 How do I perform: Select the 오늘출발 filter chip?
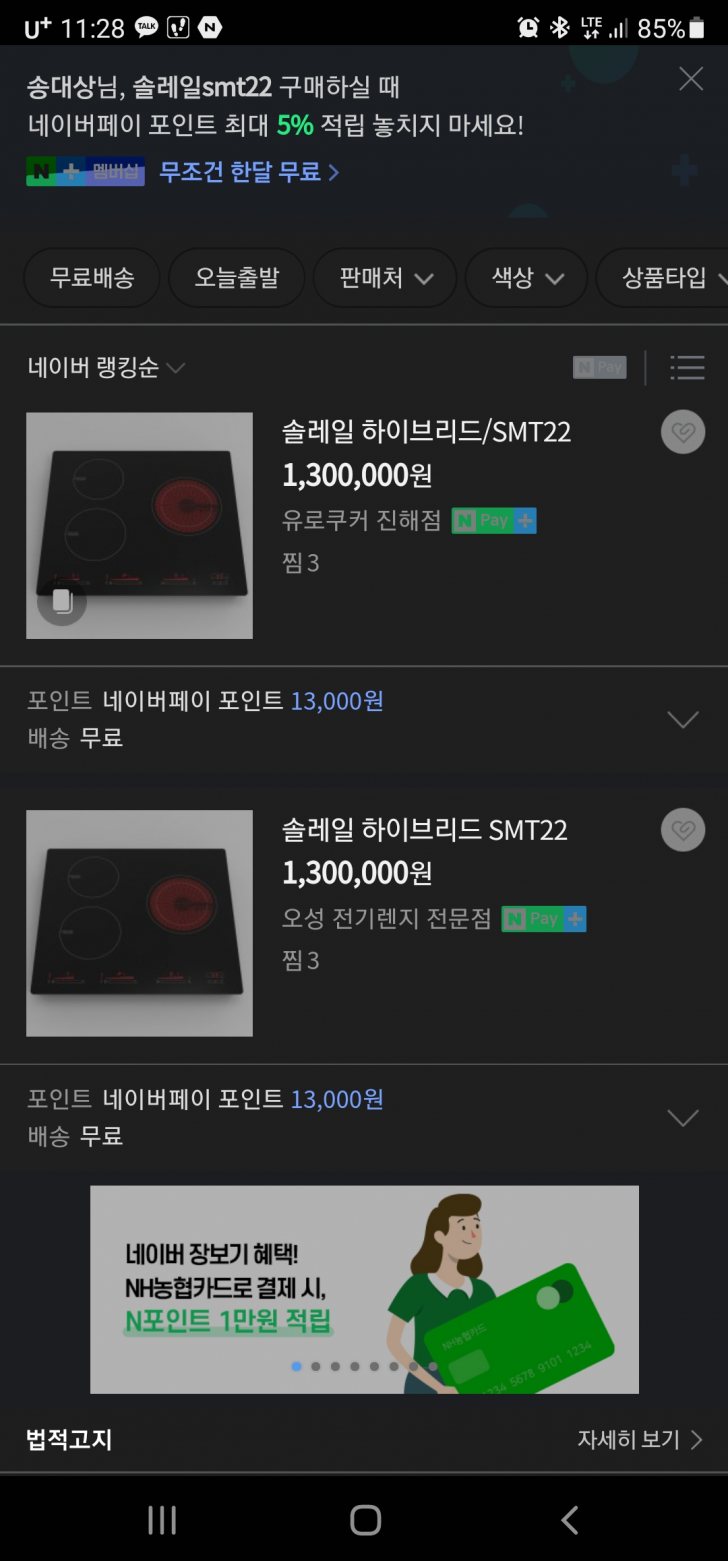pyautogui.click(x=237, y=278)
